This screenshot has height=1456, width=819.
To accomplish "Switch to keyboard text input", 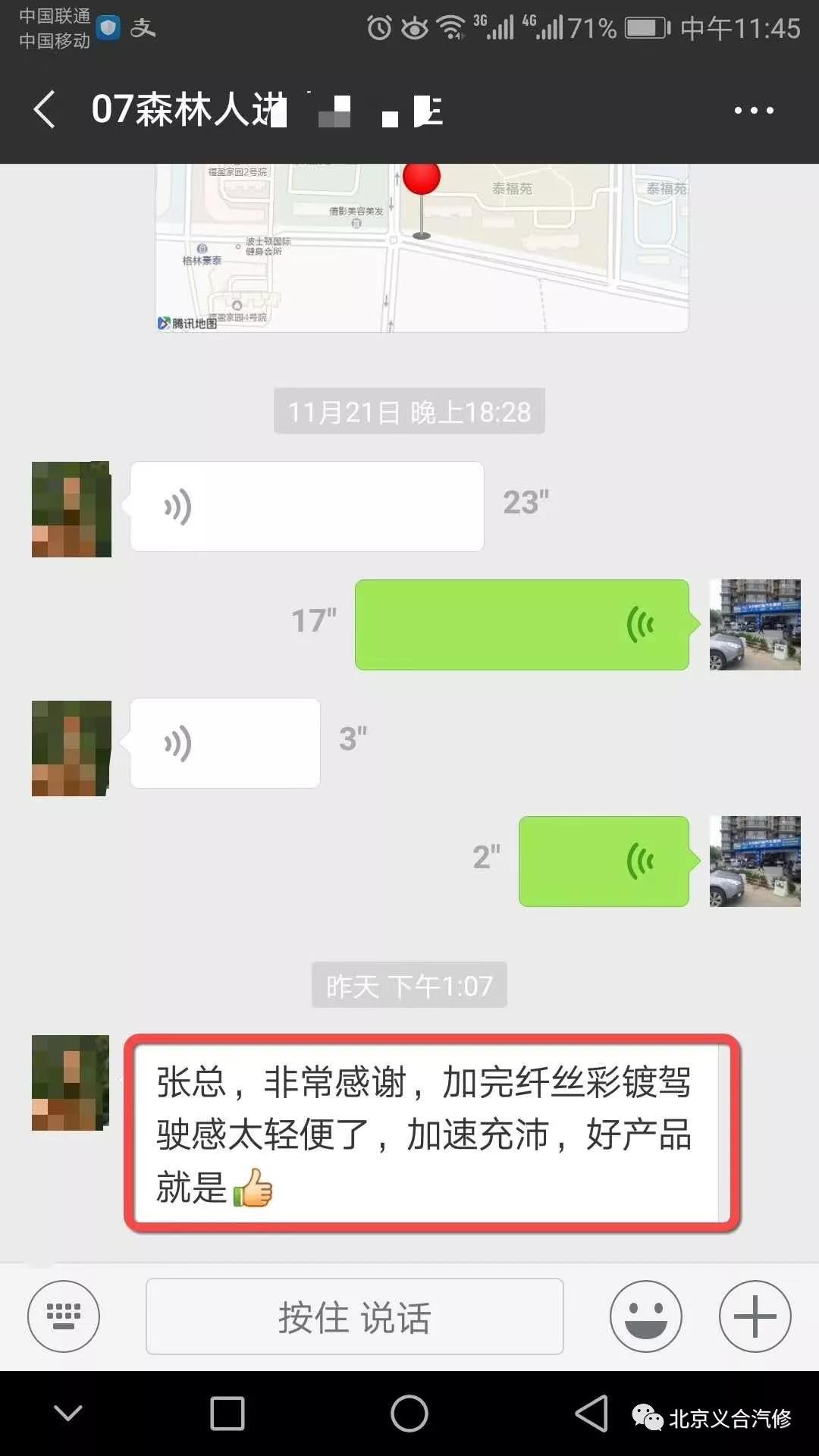I will click(x=64, y=1316).
